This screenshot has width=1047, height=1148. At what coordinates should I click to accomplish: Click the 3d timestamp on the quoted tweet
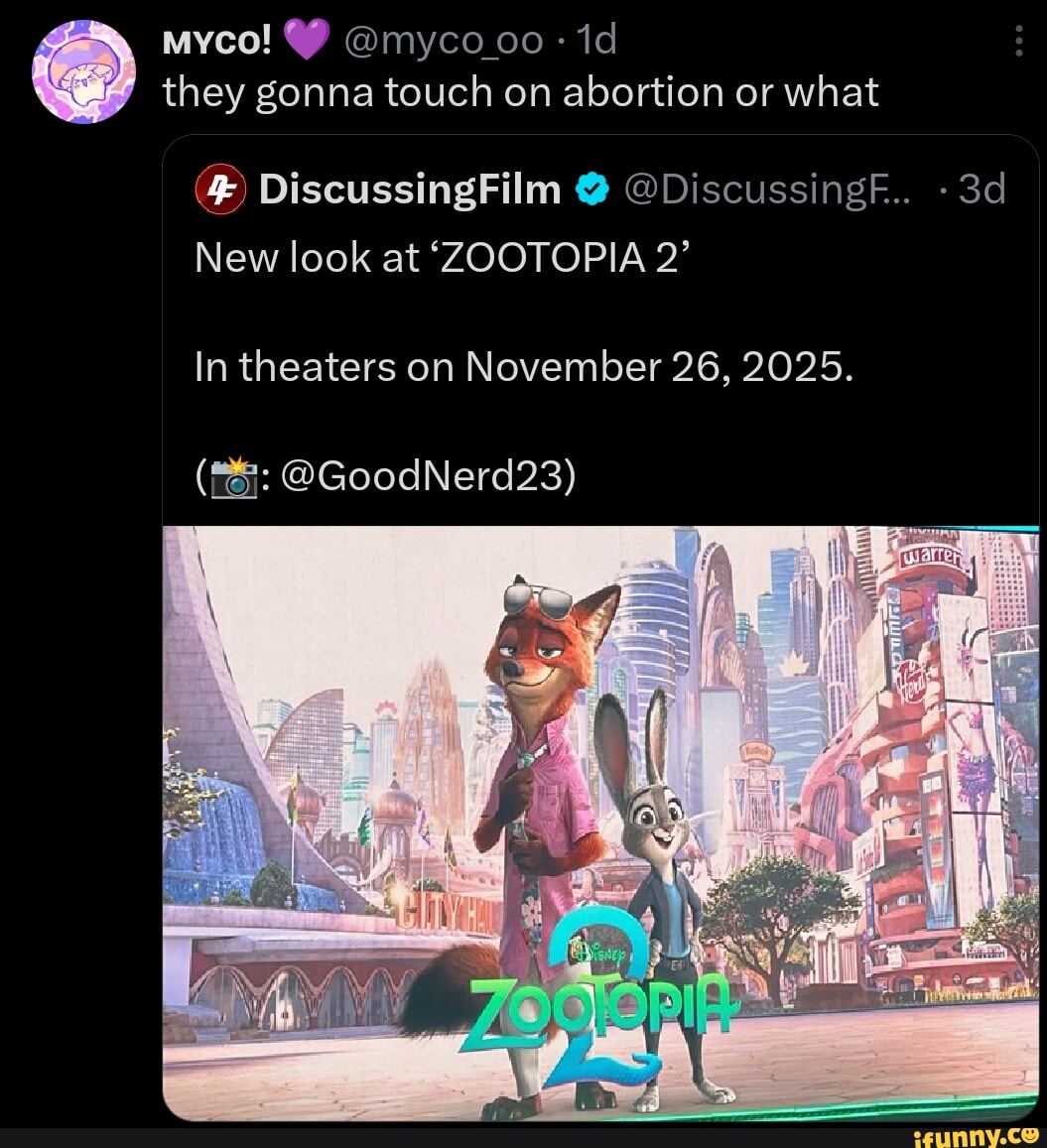(984, 190)
